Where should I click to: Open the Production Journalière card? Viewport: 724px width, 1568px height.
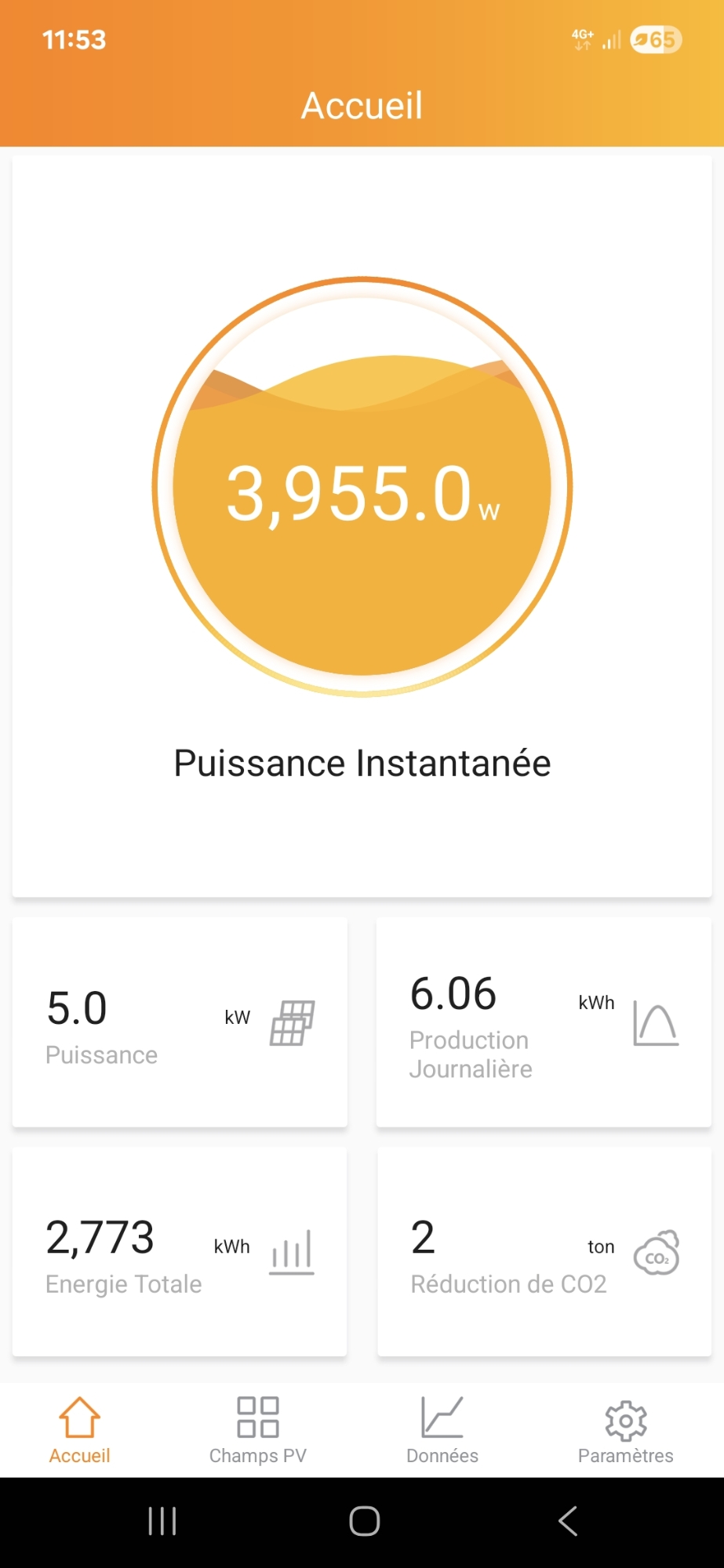pyautogui.click(x=544, y=1022)
